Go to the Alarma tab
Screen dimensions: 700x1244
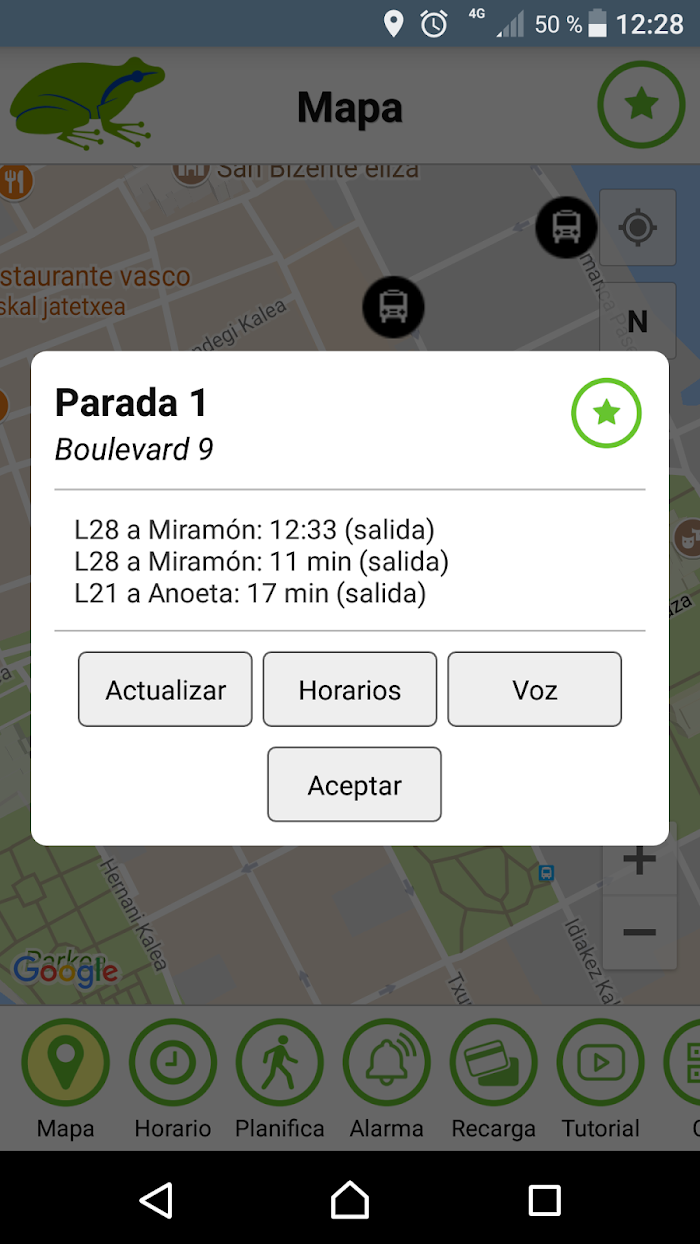point(387,1079)
